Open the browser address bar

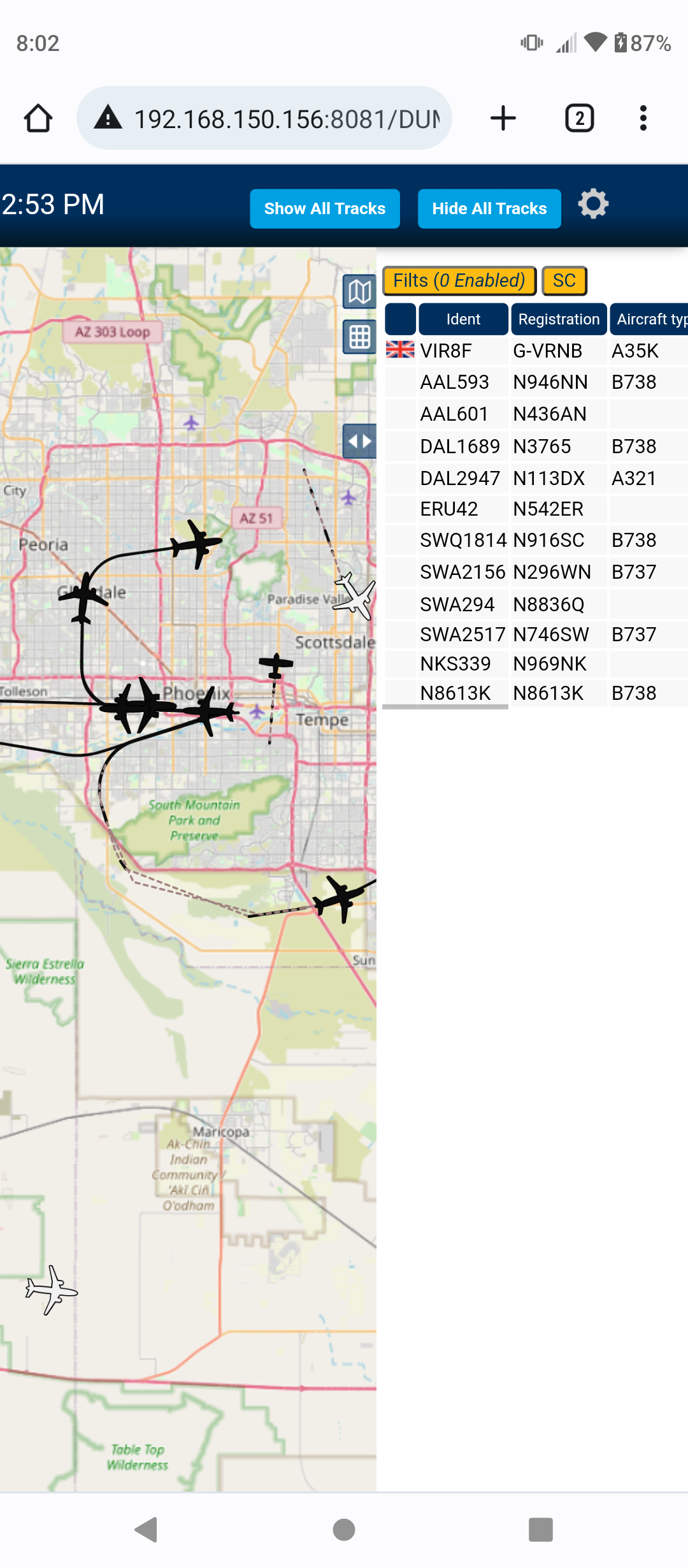[264, 118]
